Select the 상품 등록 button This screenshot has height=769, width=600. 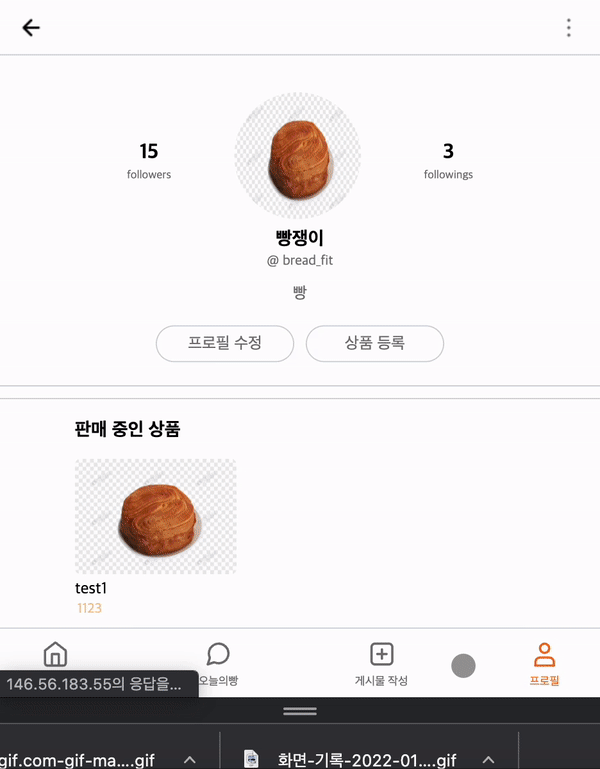coord(375,343)
